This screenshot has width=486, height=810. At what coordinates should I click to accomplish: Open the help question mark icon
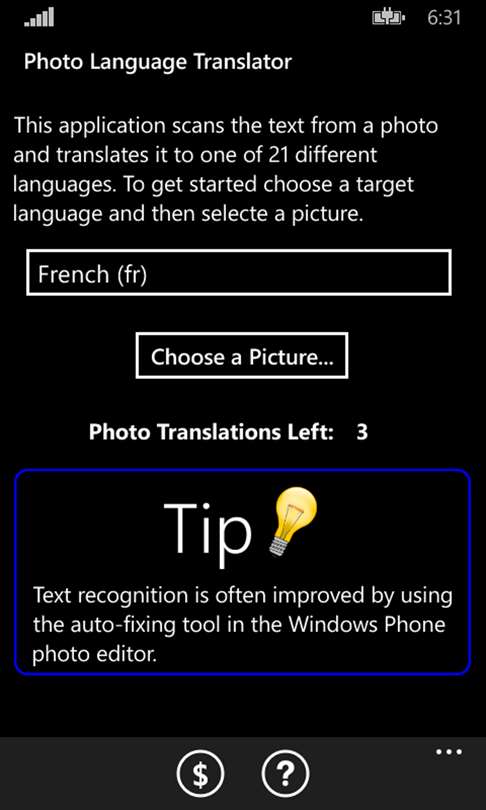(286, 773)
